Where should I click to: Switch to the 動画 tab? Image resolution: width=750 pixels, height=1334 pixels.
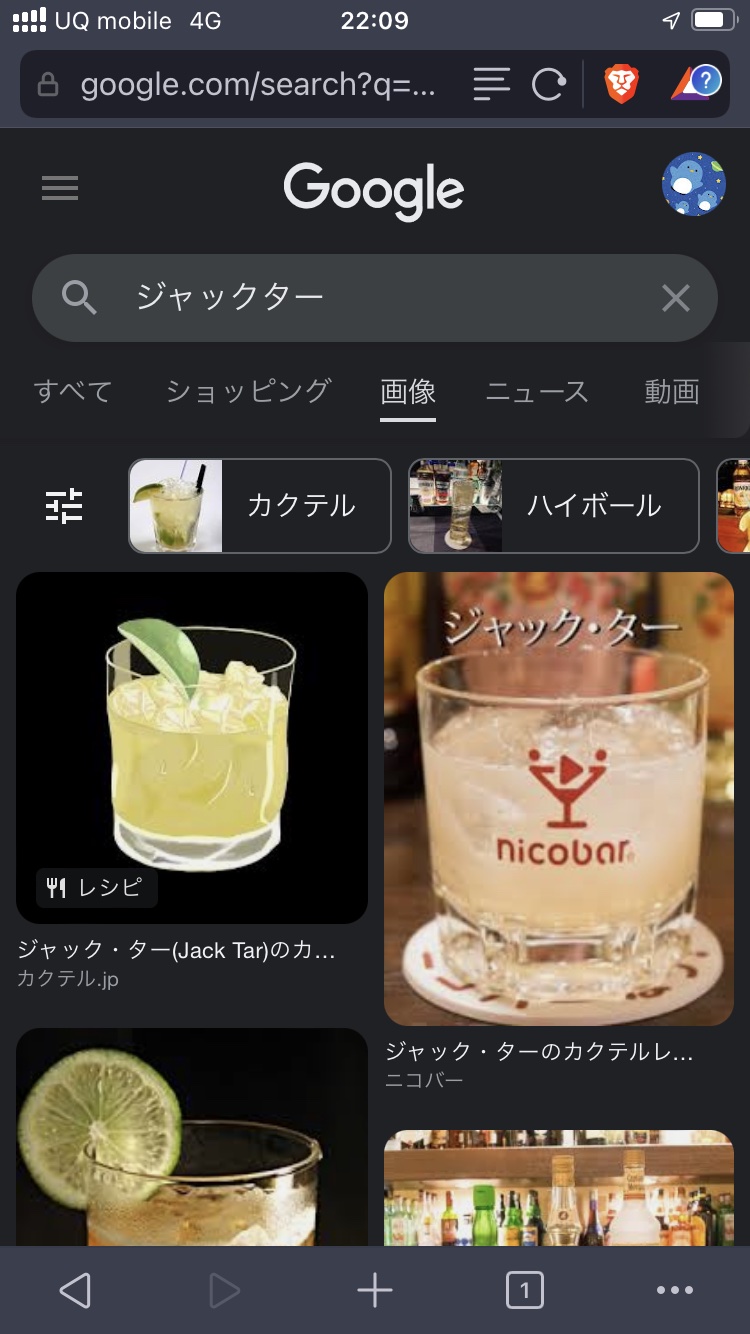pyautogui.click(x=672, y=391)
